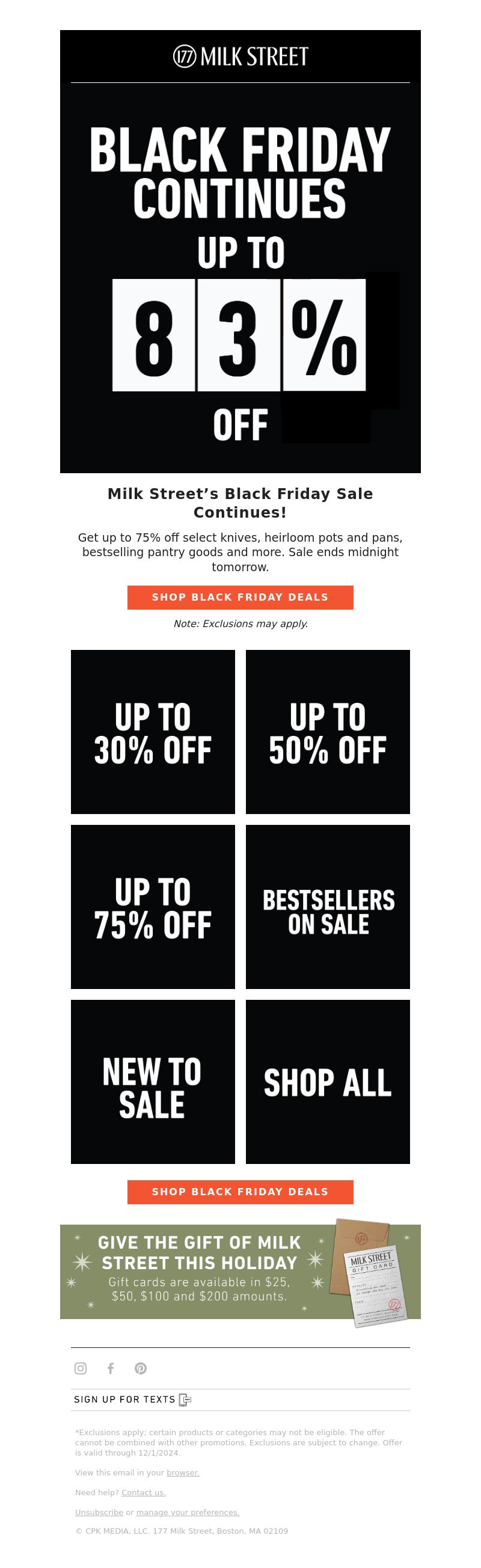
Task: Tap Shop Black Friday Deals below the sale description
Action: [x=240, y=597]
